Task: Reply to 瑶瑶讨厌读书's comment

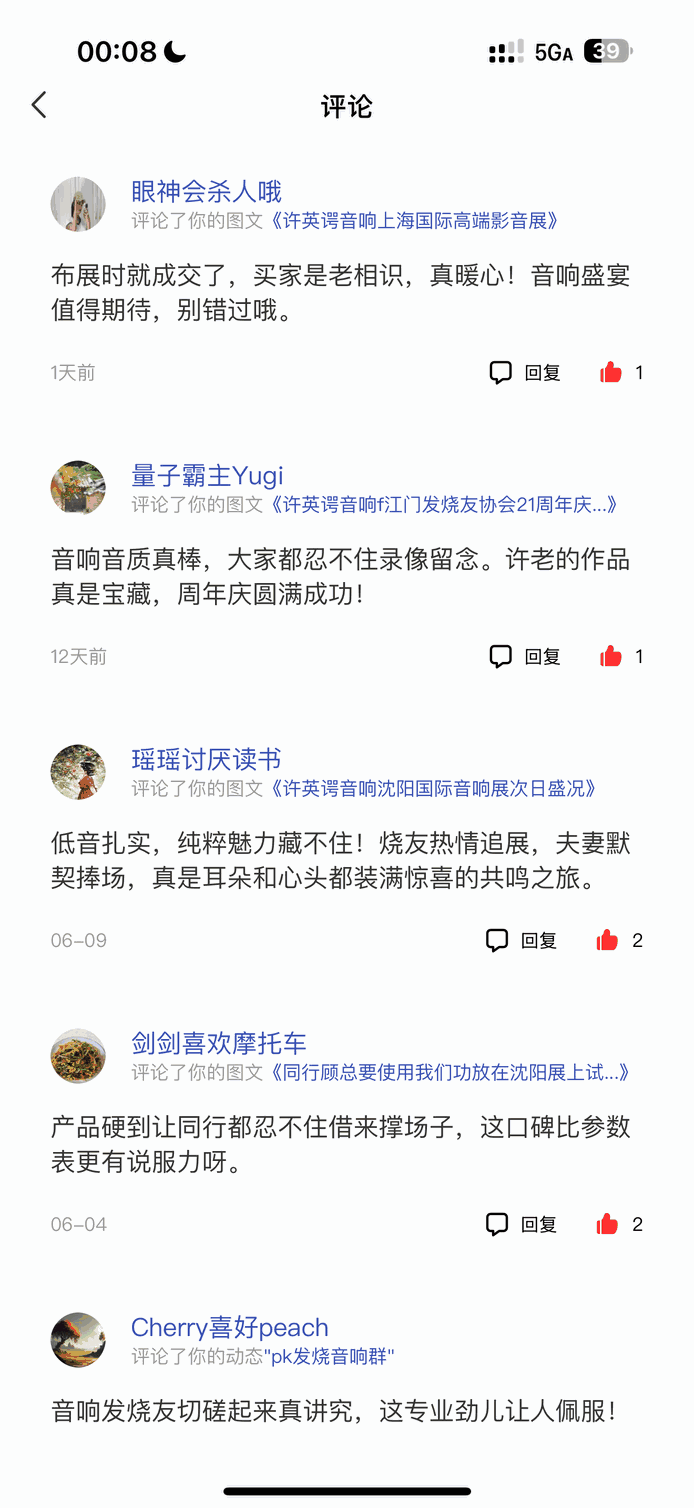Action: [522, 941]
